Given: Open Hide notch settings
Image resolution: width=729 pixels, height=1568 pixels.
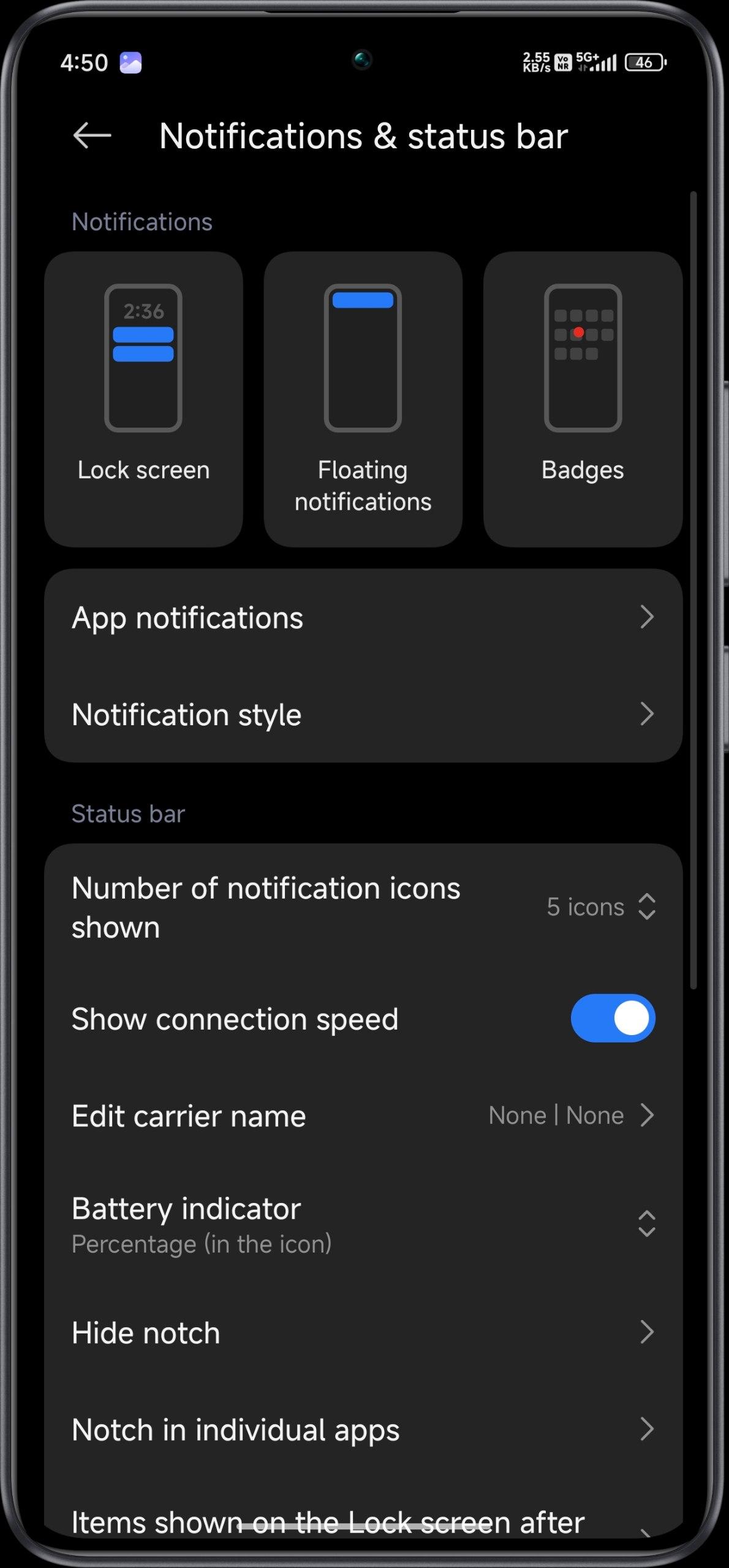Looking at the screenshot, I should pyautogui.click(x=363, y=1333).
